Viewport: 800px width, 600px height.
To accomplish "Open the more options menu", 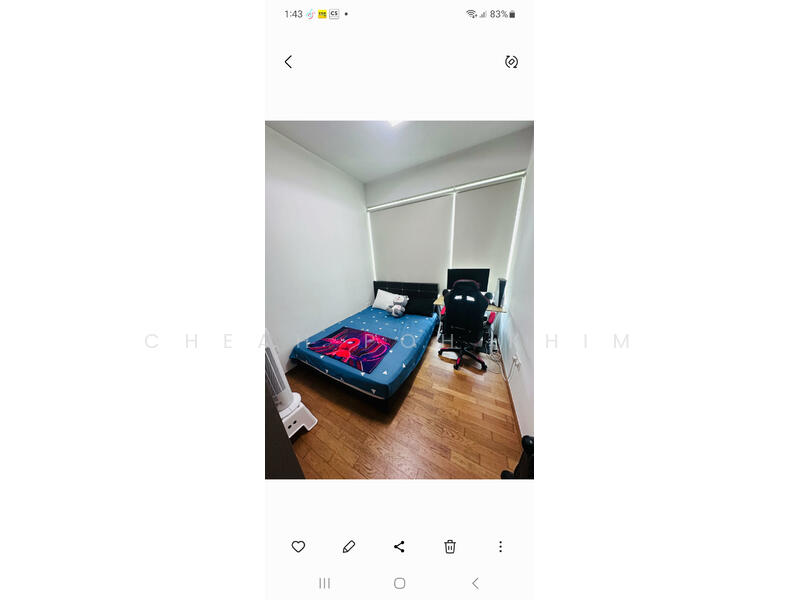I will point(500,547).
